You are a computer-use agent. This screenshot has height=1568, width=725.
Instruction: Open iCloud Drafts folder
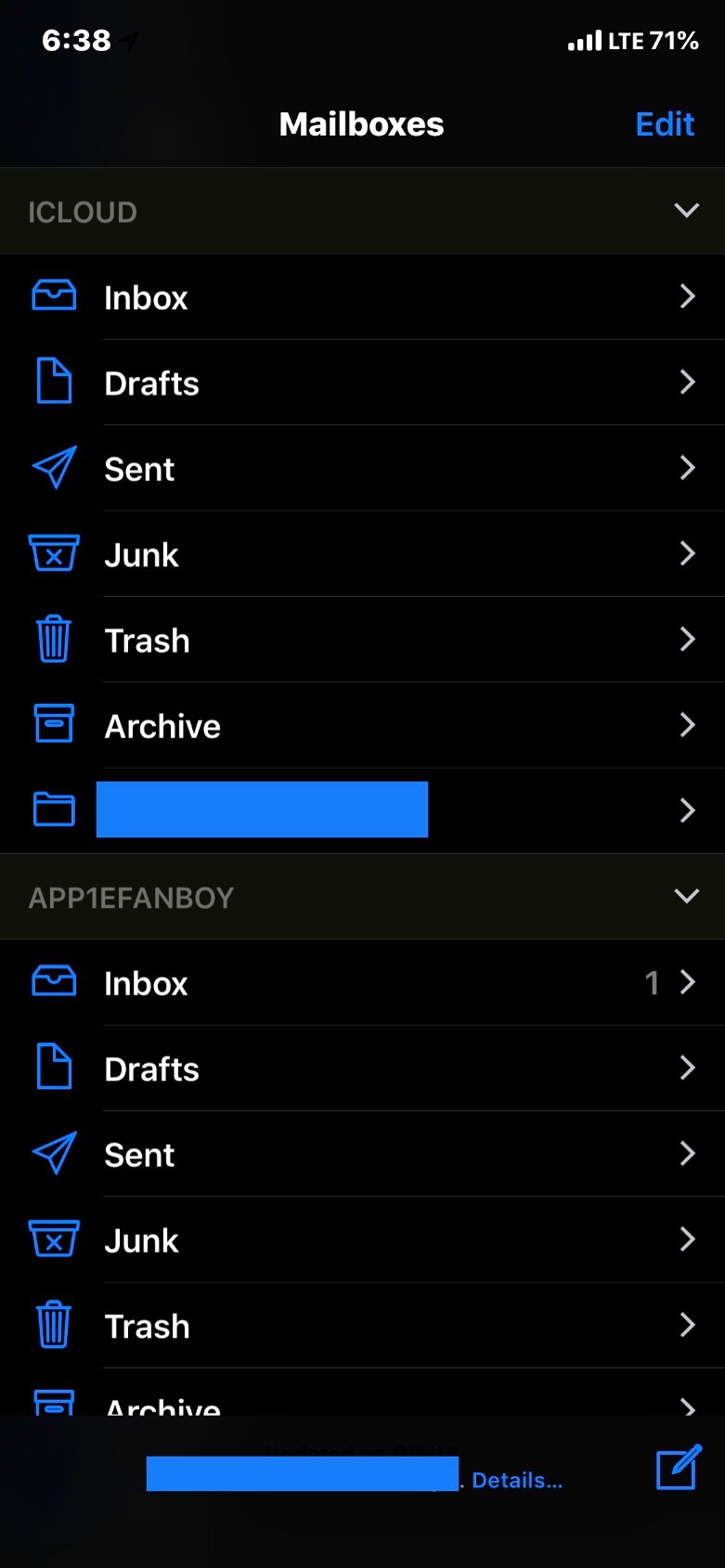362,382
